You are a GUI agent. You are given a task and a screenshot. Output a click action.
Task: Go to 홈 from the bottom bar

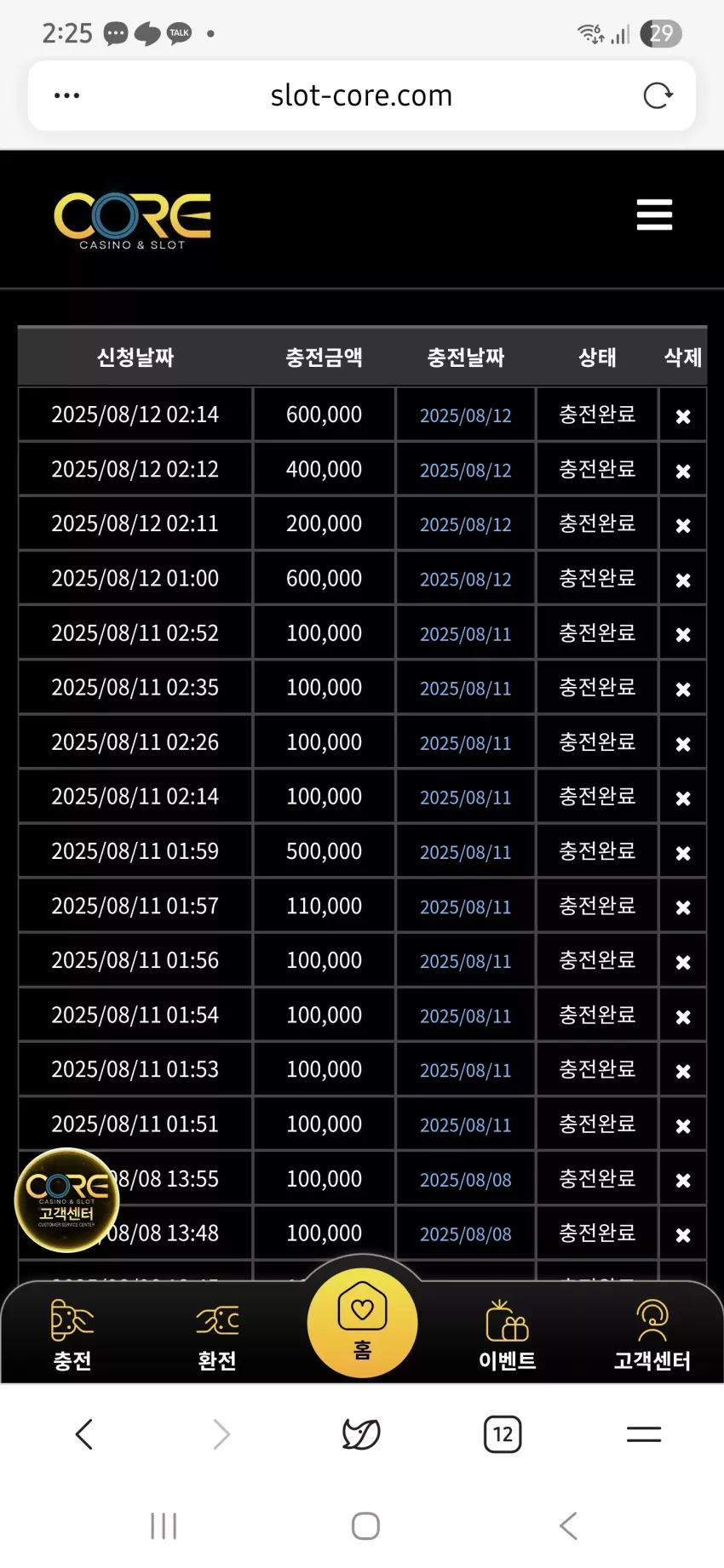click(362, 1322)
